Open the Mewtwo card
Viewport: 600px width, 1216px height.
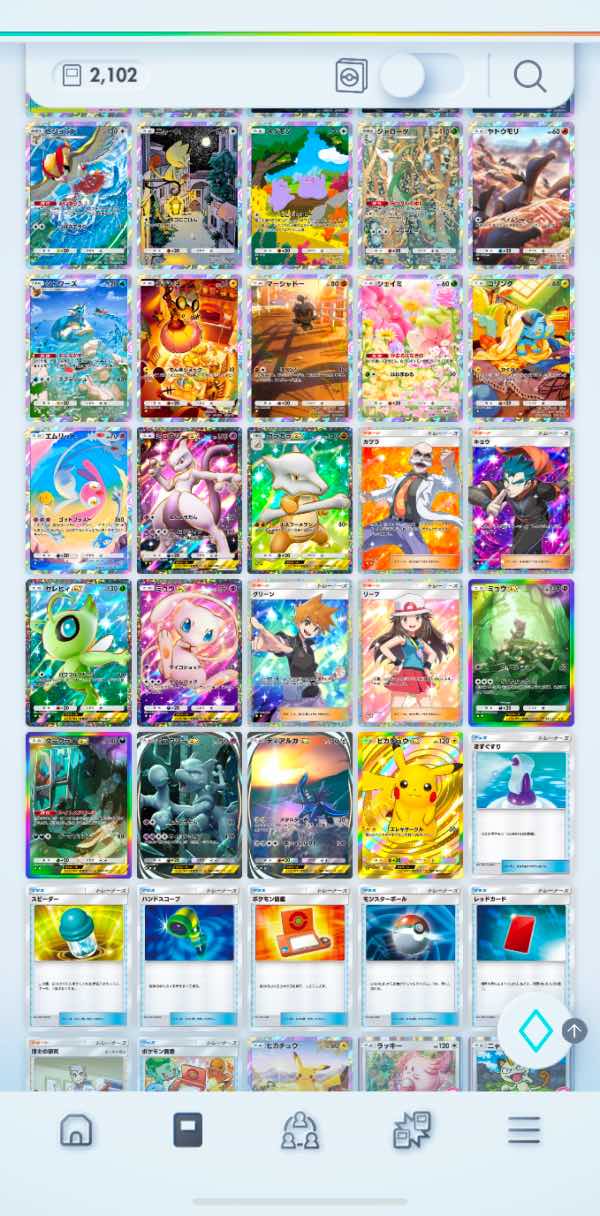tap(189, 500)
